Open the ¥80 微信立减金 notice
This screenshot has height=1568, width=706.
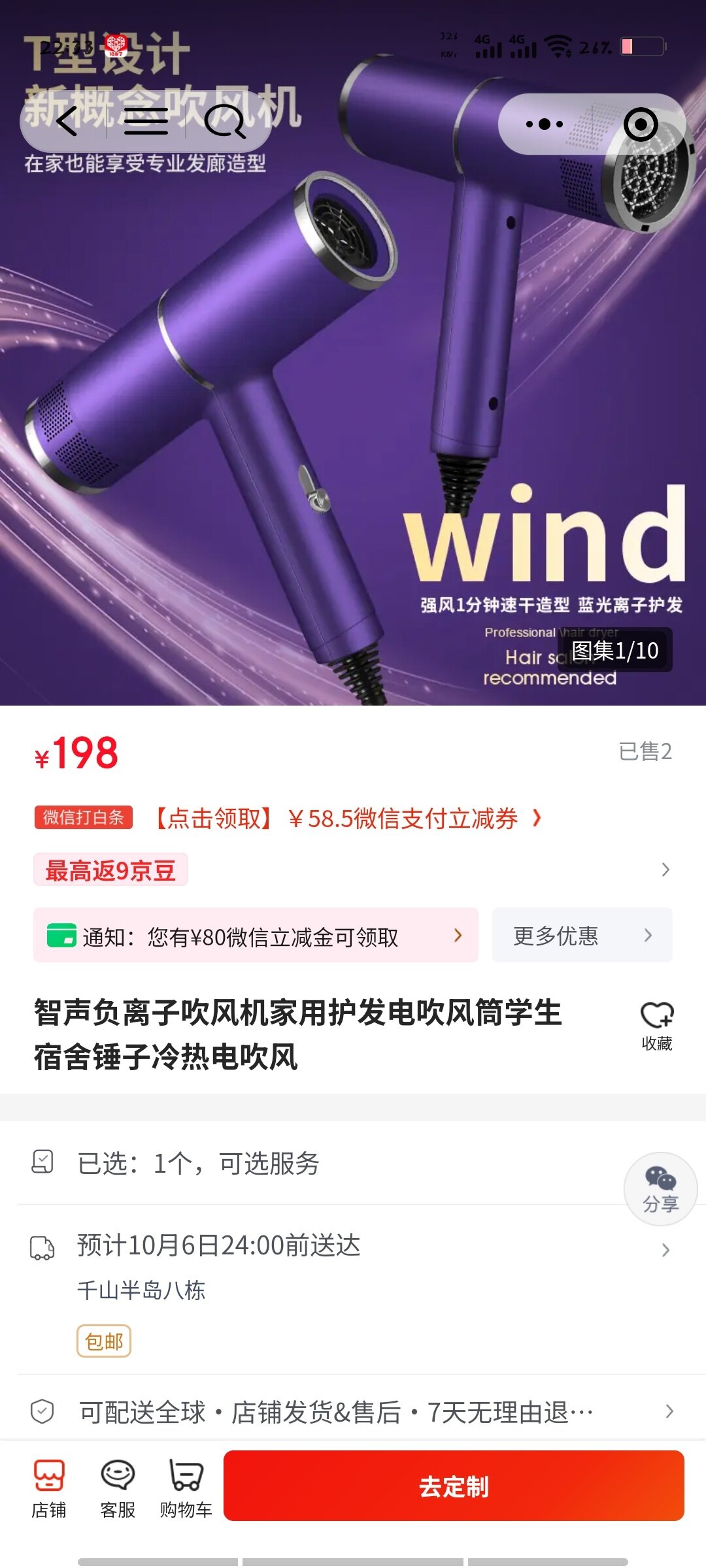[x=256, y=936]
